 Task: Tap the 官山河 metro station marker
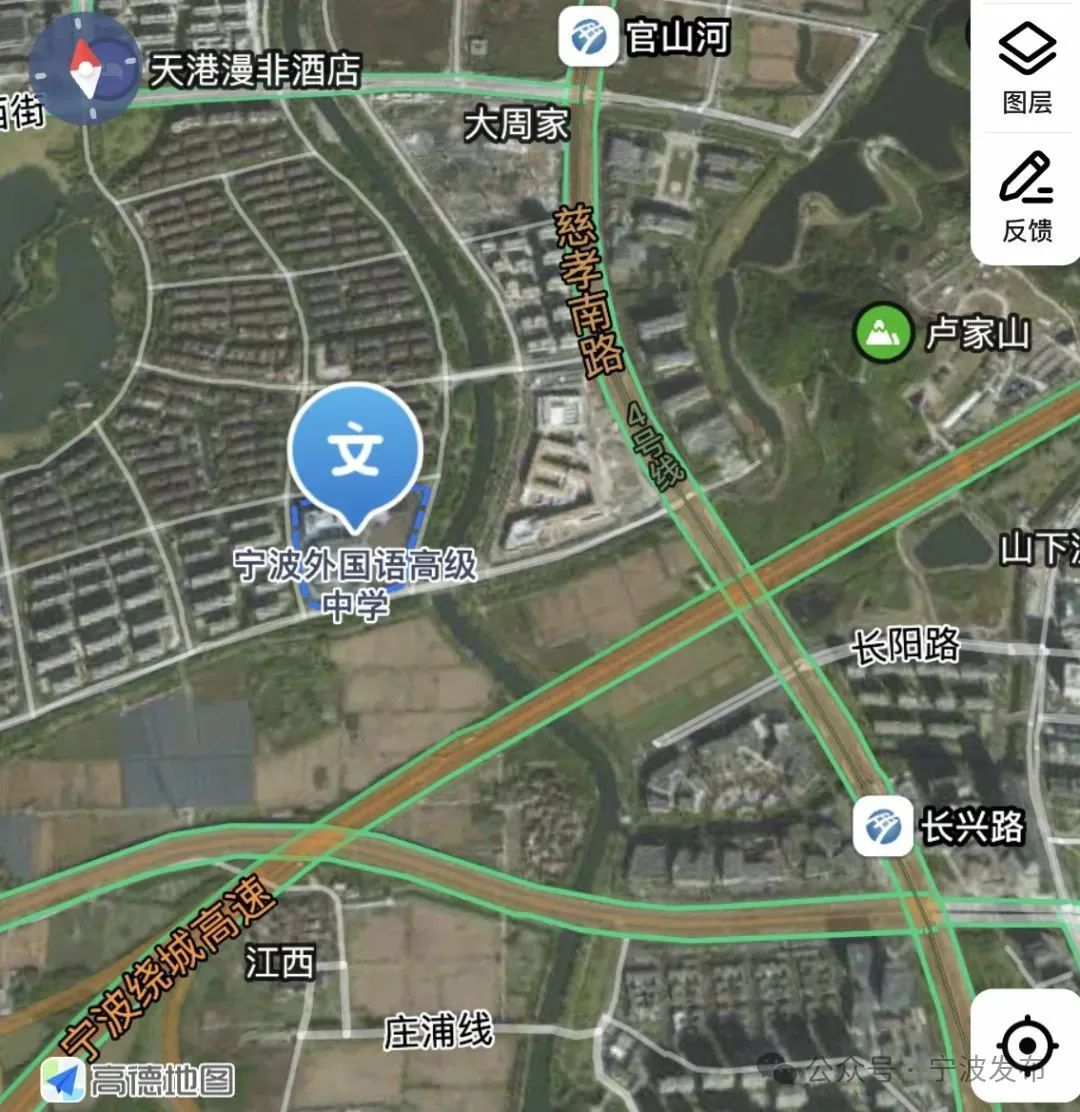[x=588, y=38]
